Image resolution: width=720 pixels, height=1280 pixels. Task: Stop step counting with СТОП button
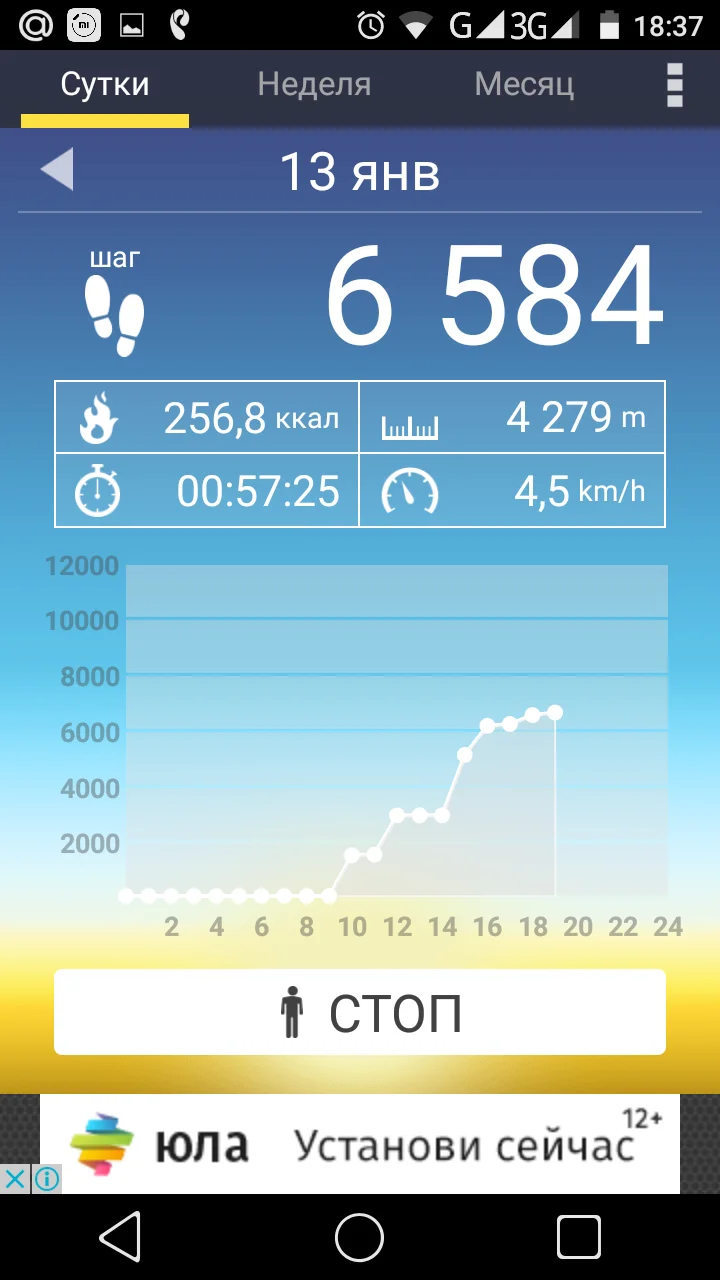click(360, 1012)
